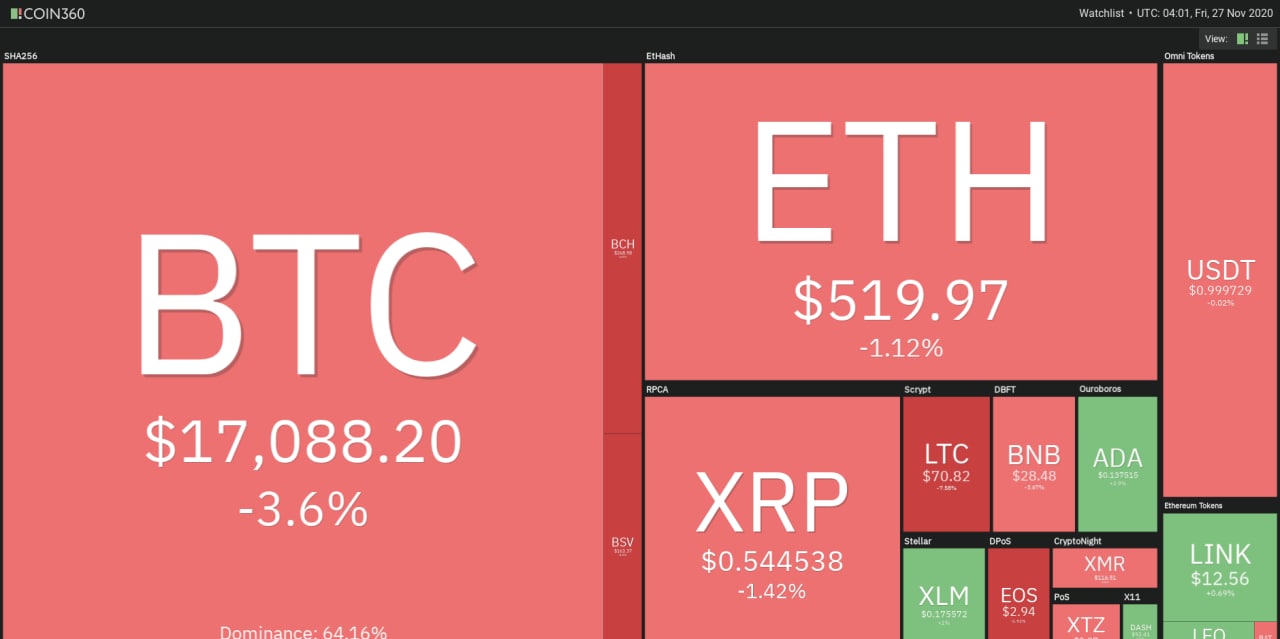Viewport: 1280px width, 639px height.
Task: Open the ADA tile
Action: coord(1117,464)
